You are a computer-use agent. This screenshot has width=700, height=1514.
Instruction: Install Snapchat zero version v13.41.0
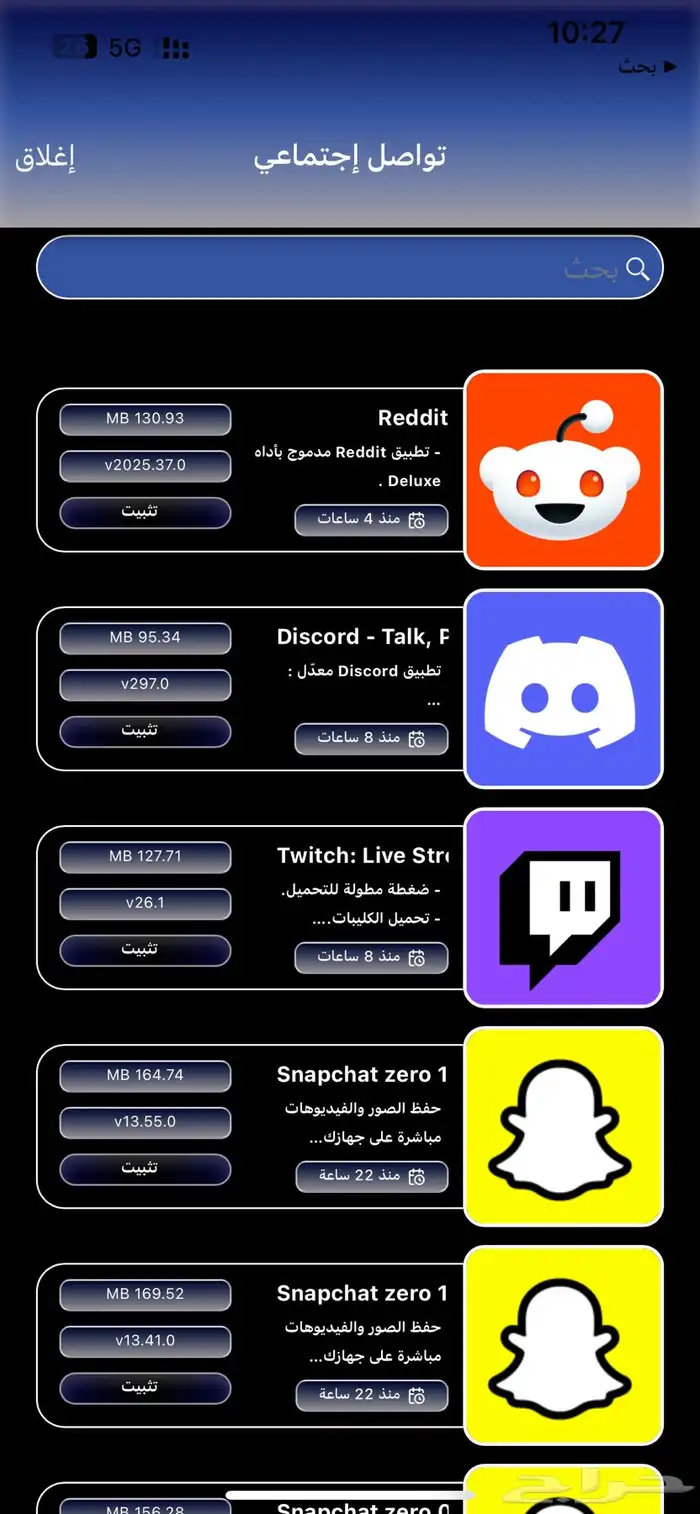(x=145, y=1387)
